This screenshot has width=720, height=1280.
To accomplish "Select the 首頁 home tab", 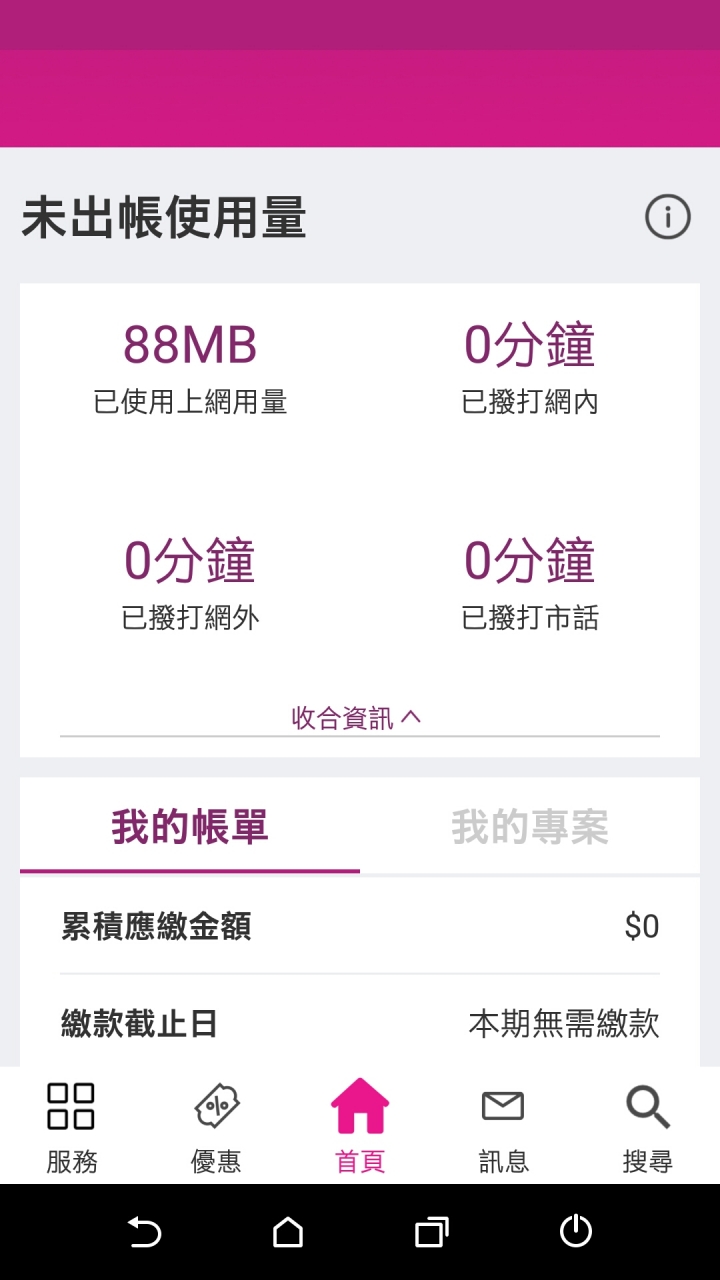I will pyautogui.click(x=360, y=1127).
